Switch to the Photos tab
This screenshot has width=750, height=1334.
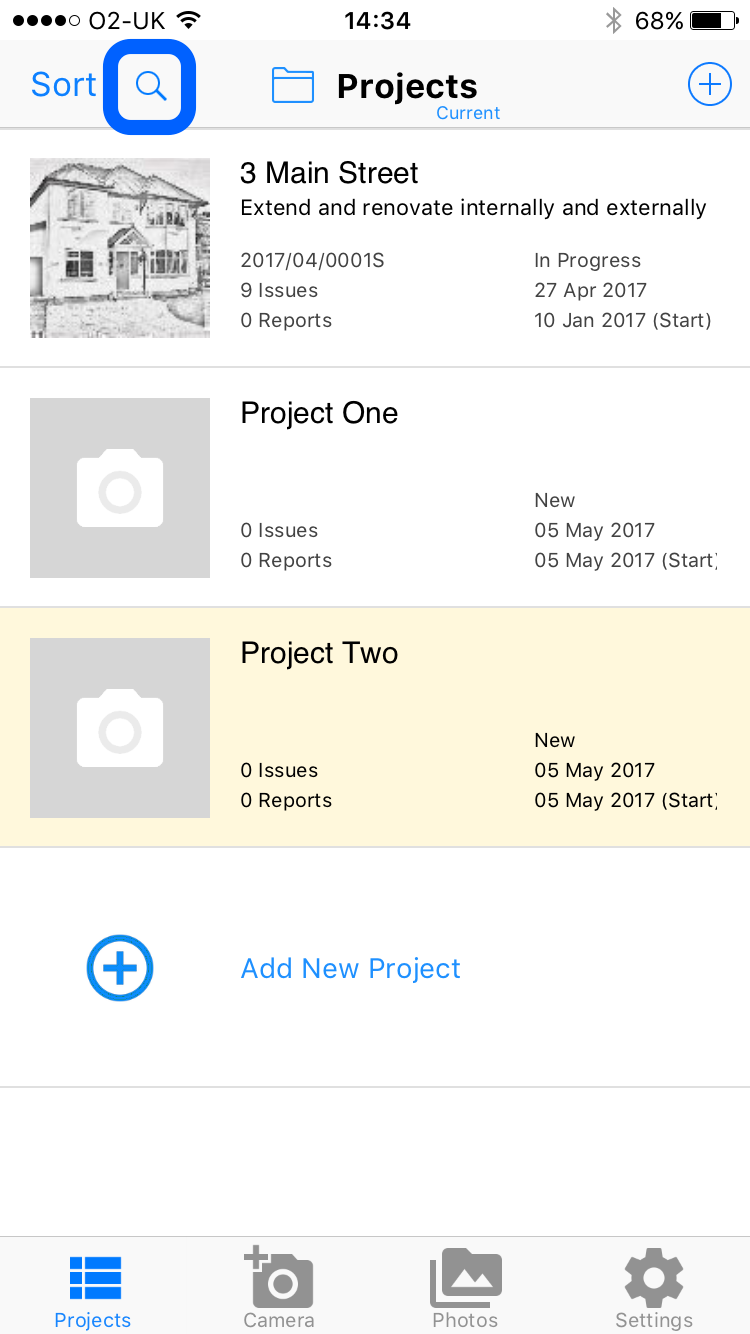[465, 1288]
